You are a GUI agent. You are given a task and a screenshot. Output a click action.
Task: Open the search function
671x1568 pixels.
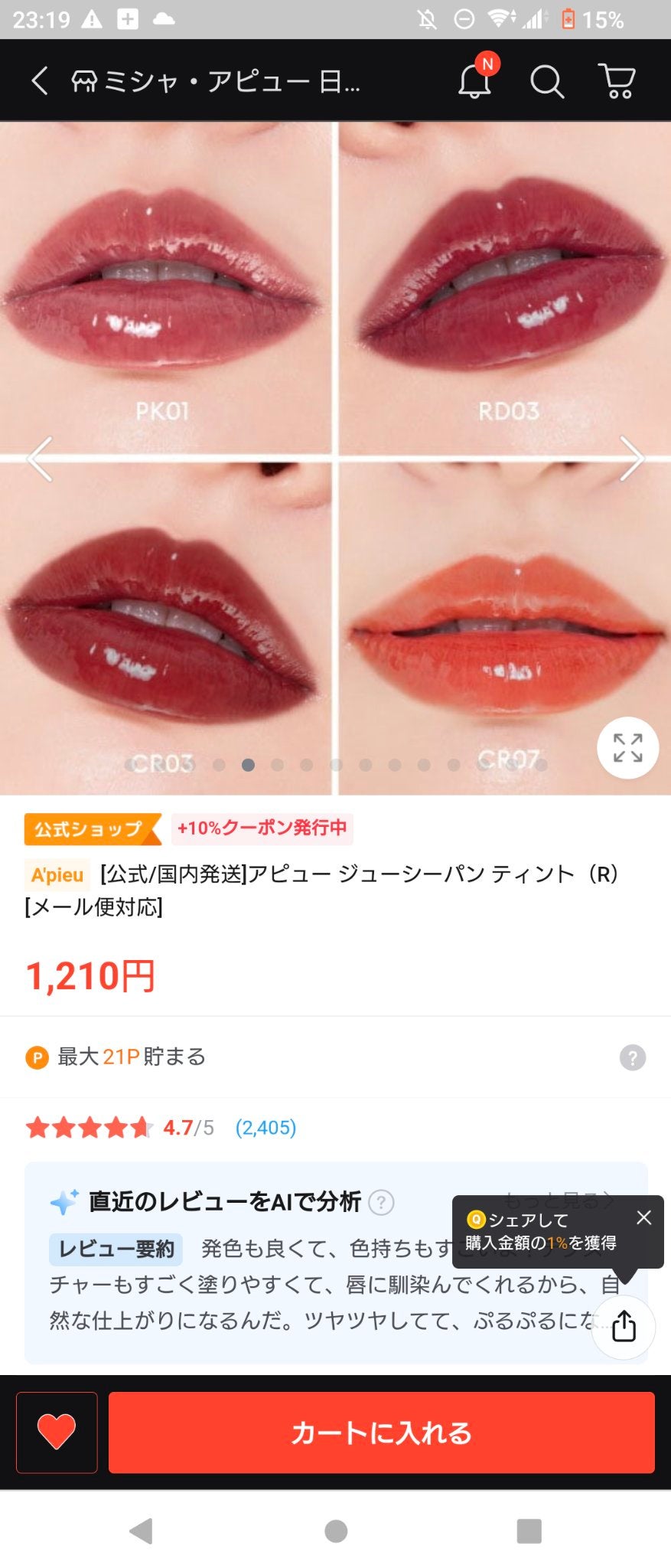tap(546, 82)
